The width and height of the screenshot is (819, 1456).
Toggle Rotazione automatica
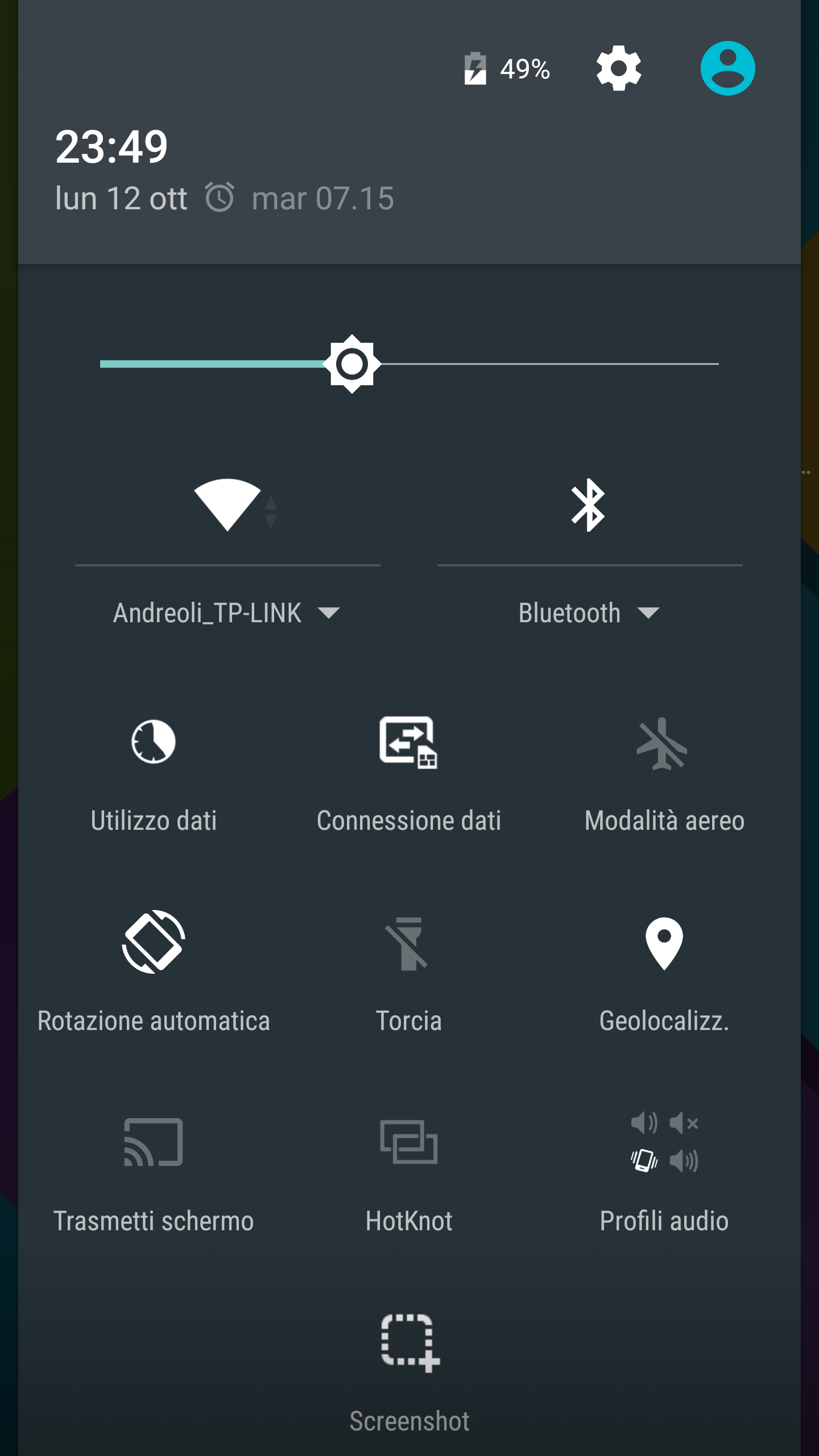[x=154, y=973]
